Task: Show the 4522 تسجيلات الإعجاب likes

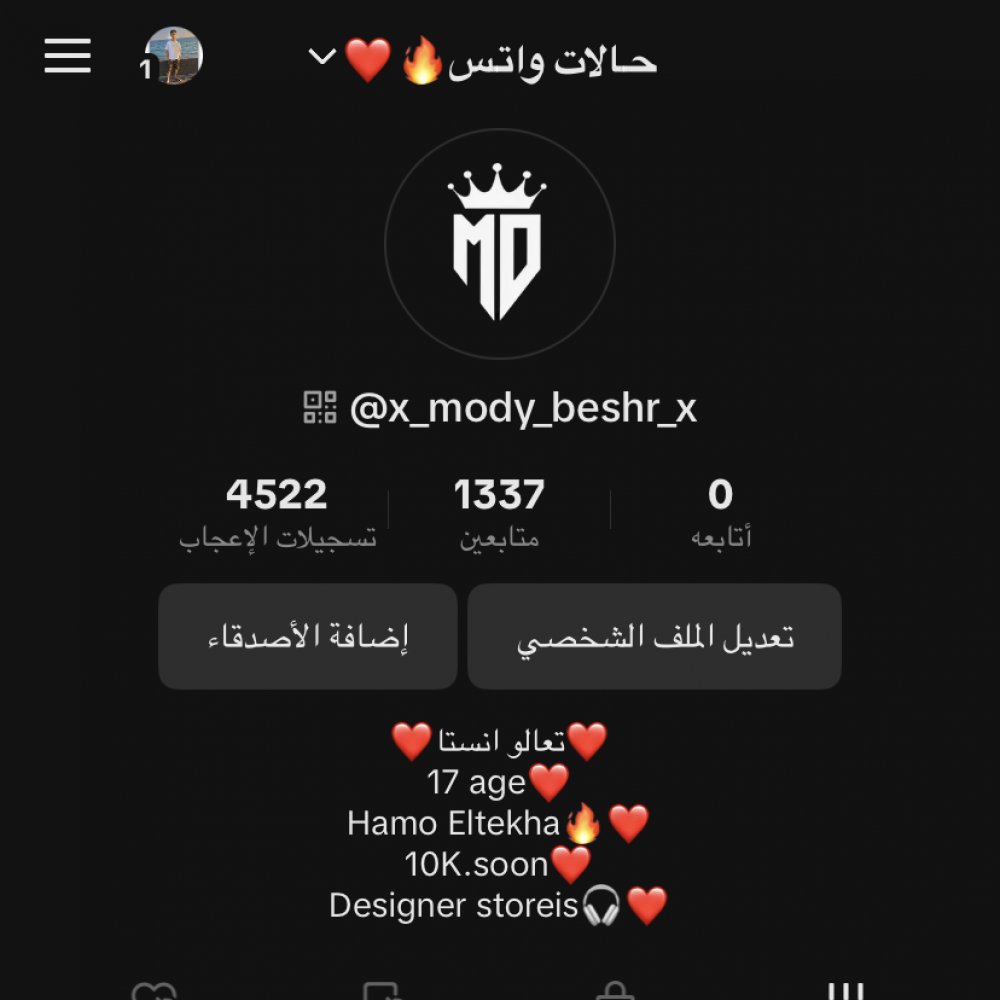Action: (277, 513)
